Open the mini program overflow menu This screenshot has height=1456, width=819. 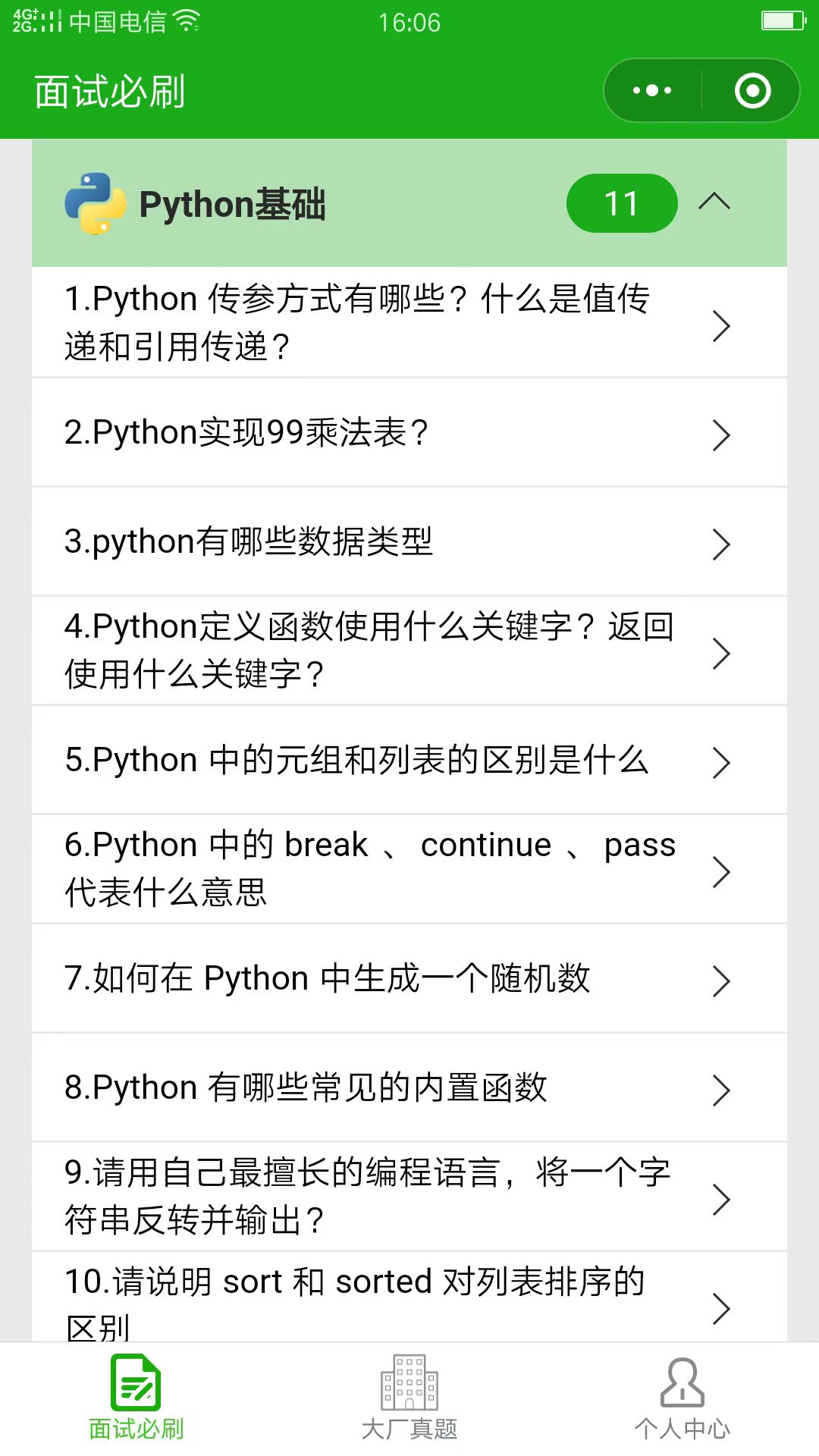[x=652, y=90]
